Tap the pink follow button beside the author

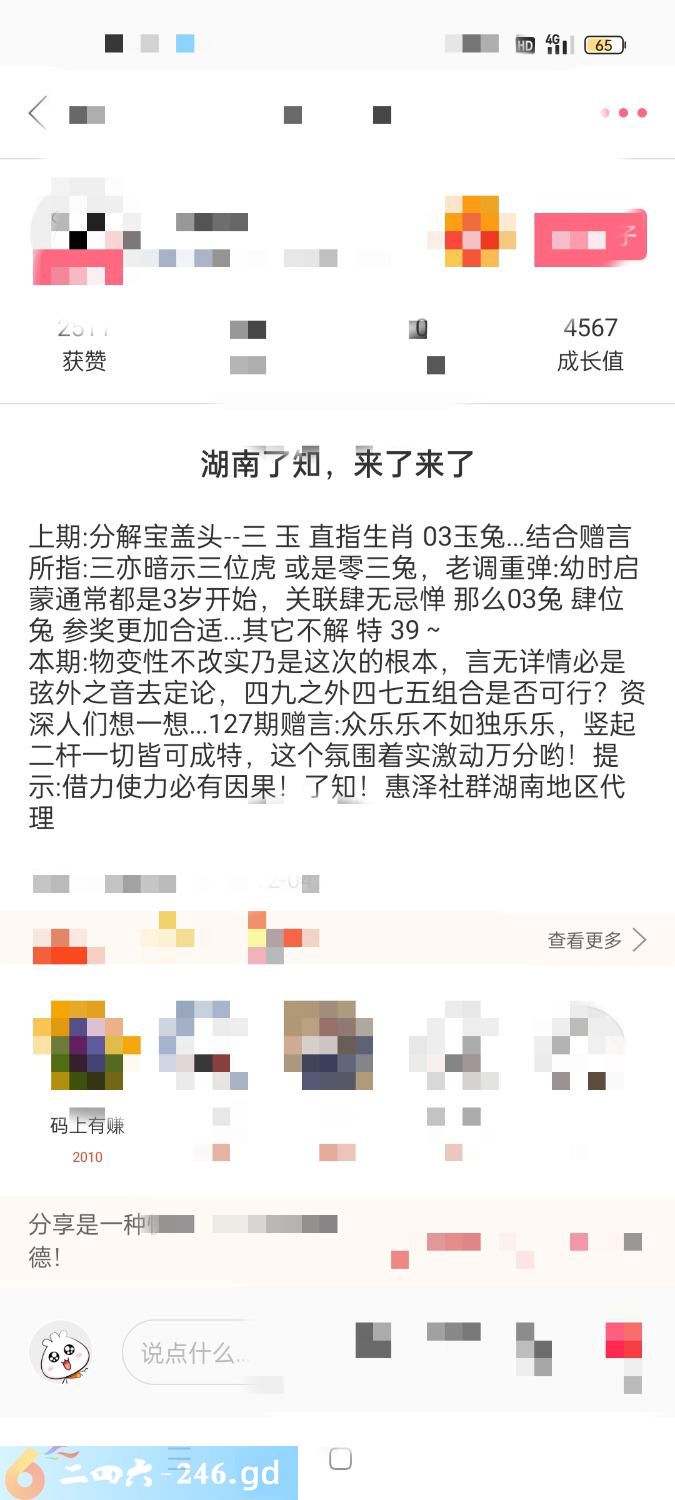tap(590, 238)
